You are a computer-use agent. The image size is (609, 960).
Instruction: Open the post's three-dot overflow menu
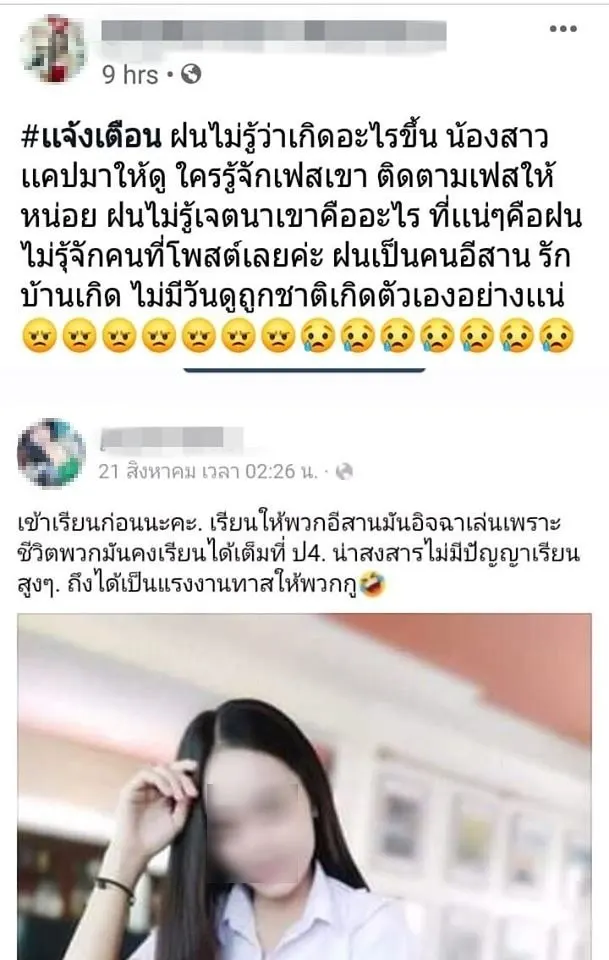tap(563, 29)
